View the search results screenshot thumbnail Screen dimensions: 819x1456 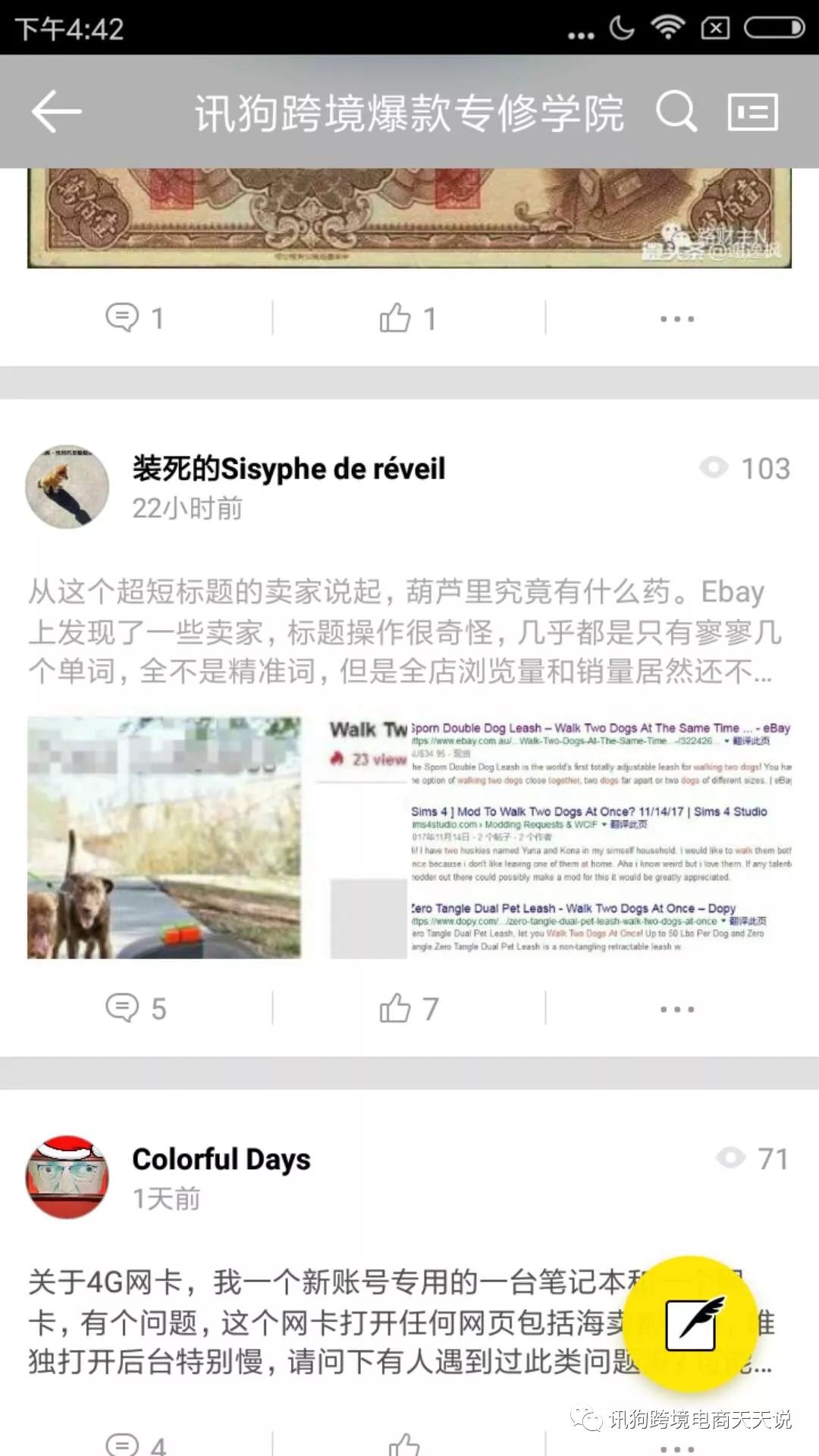click(561, 837)
